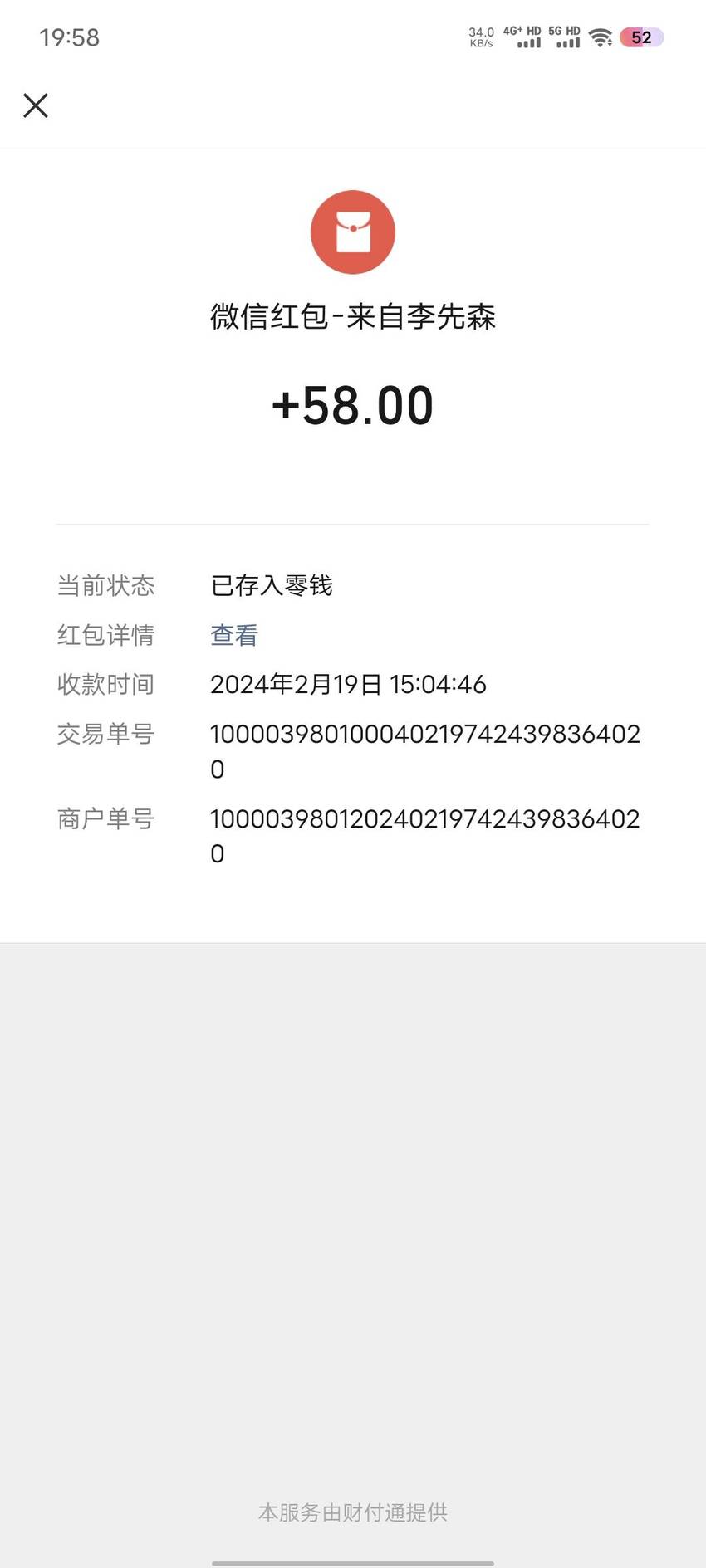Open the 查看 link for red packet details
Screen dimensions: 706x1568
pos(234,635)
